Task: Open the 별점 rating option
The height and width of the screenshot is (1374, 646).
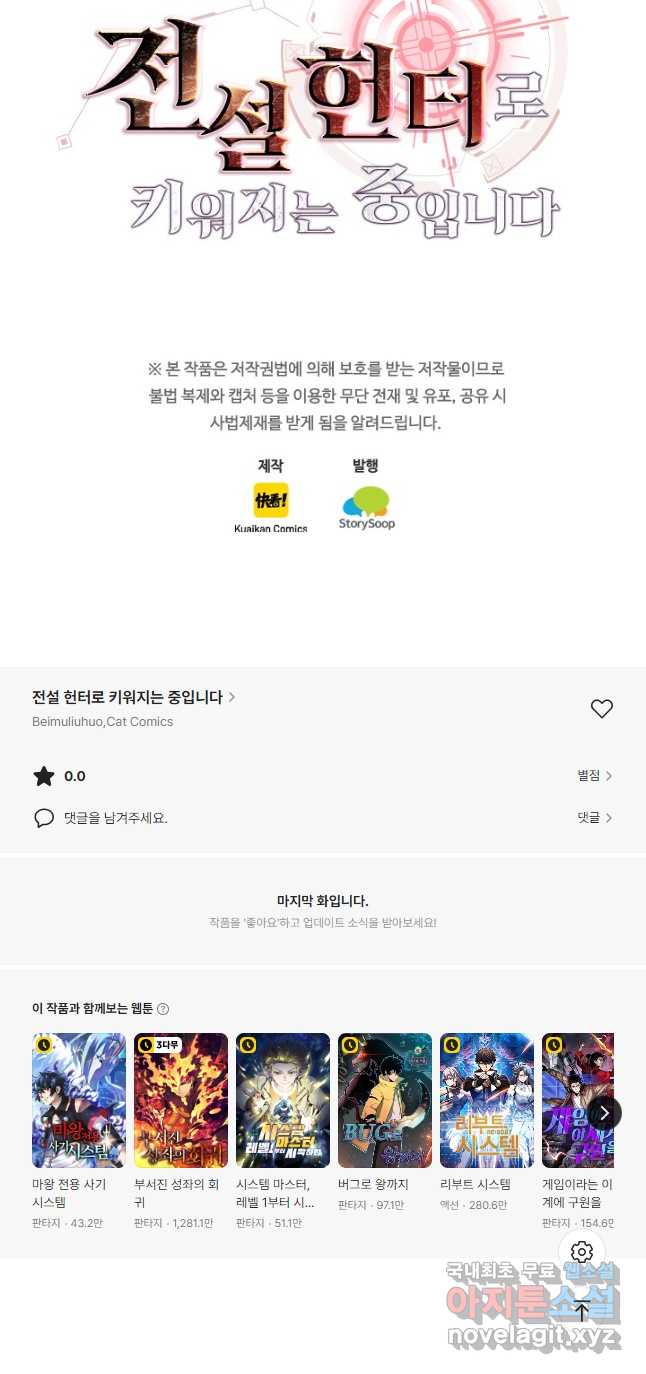Action: [594, 776]
